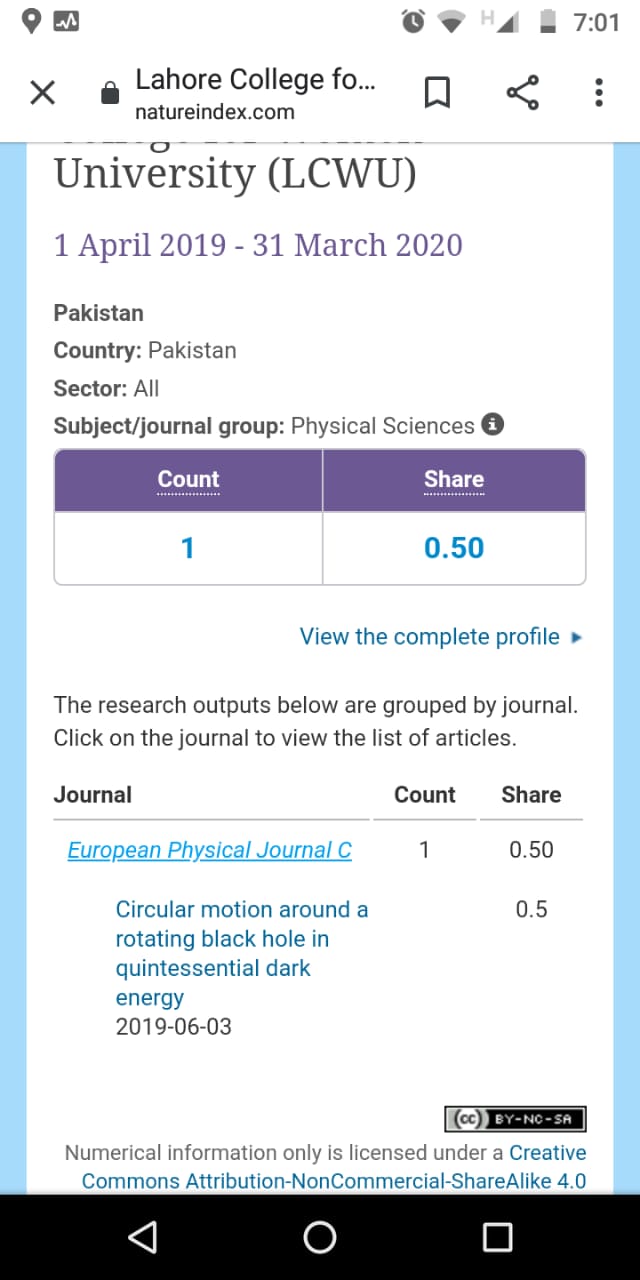Screen dimensions: 640x1280
Task: Tap the Share value 0.50 link
Action: 454,548
